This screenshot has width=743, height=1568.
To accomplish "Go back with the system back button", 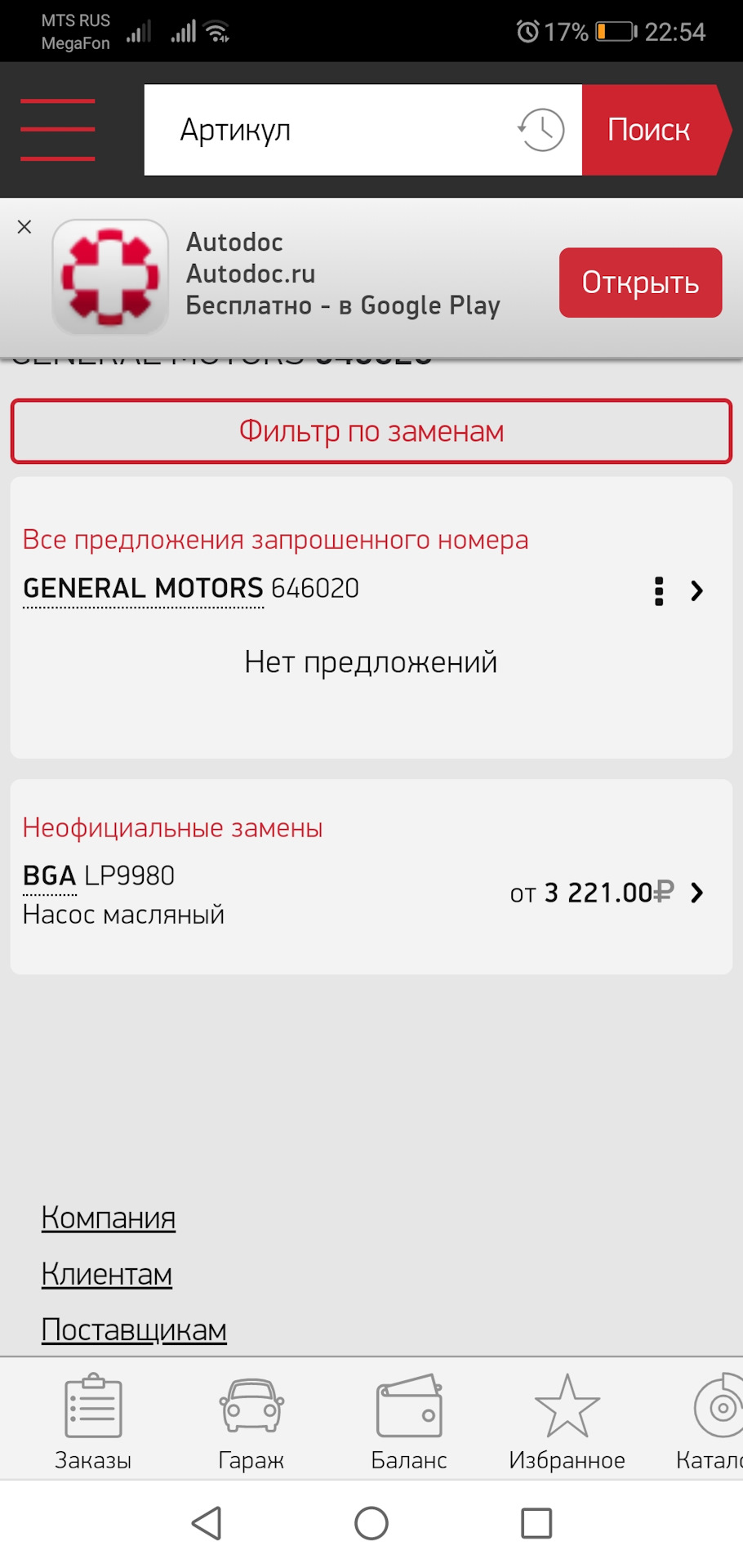I will click(x=207, y=1523).
